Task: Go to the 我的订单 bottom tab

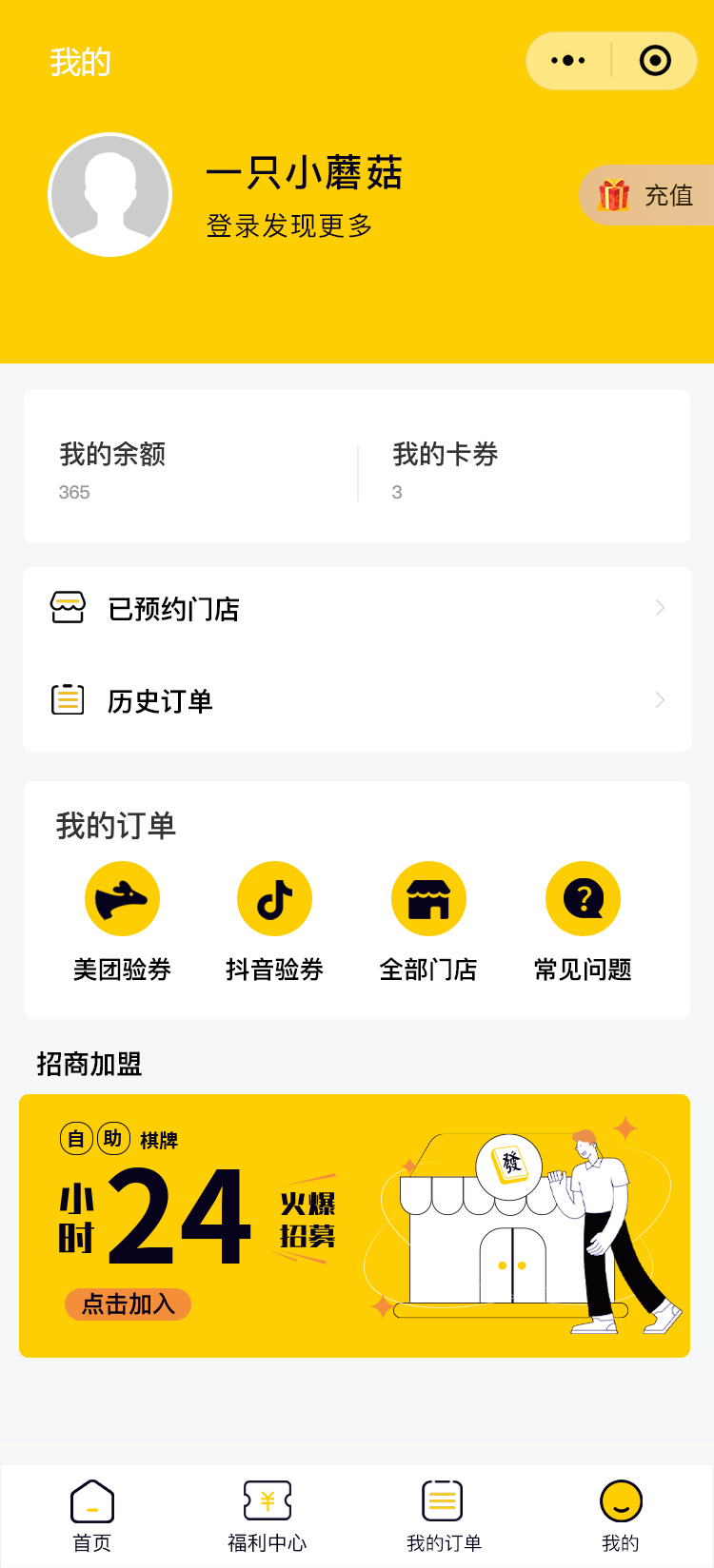Action: click(444, 1515)
